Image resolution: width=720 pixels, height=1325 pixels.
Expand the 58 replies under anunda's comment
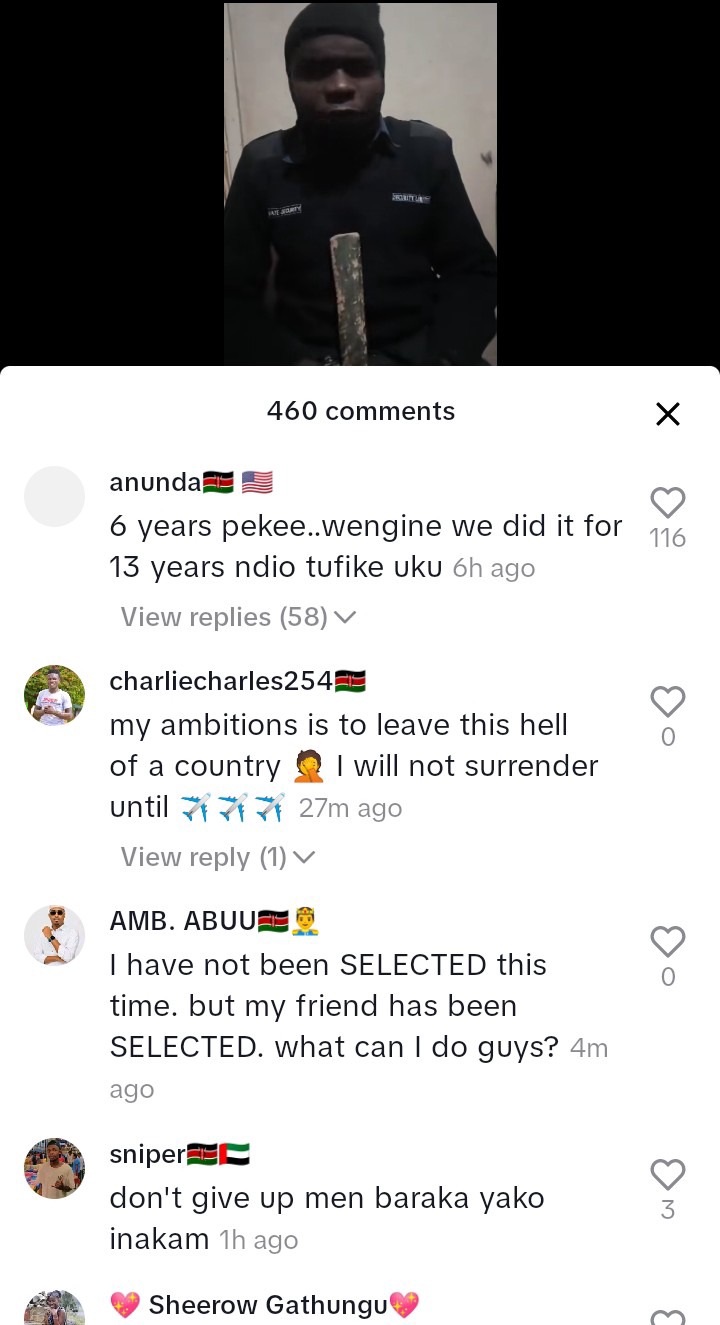point(237,617)
